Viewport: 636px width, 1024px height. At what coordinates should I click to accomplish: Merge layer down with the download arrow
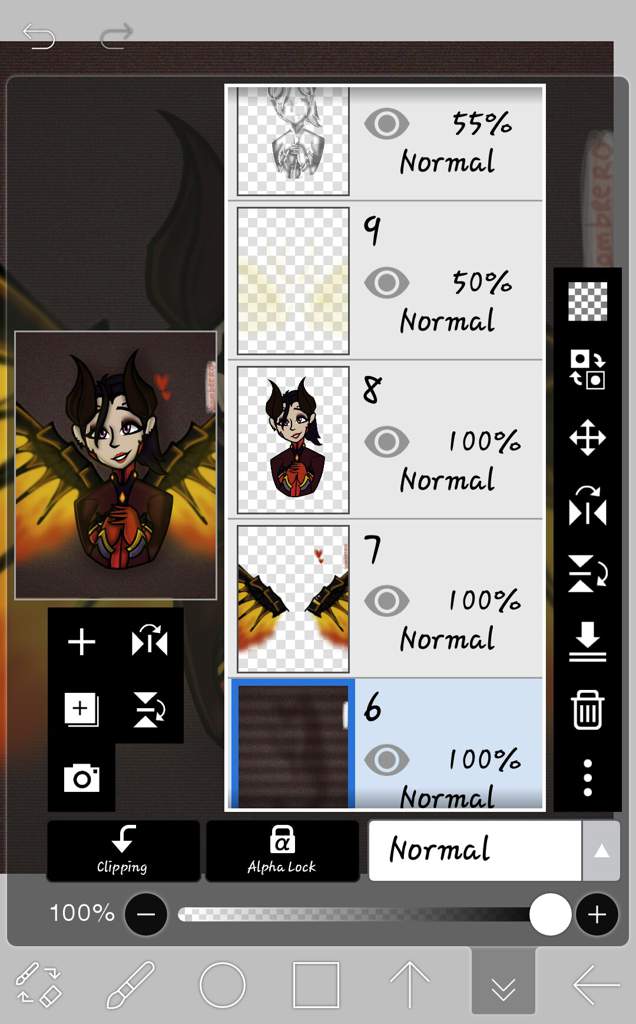point(587,641)
